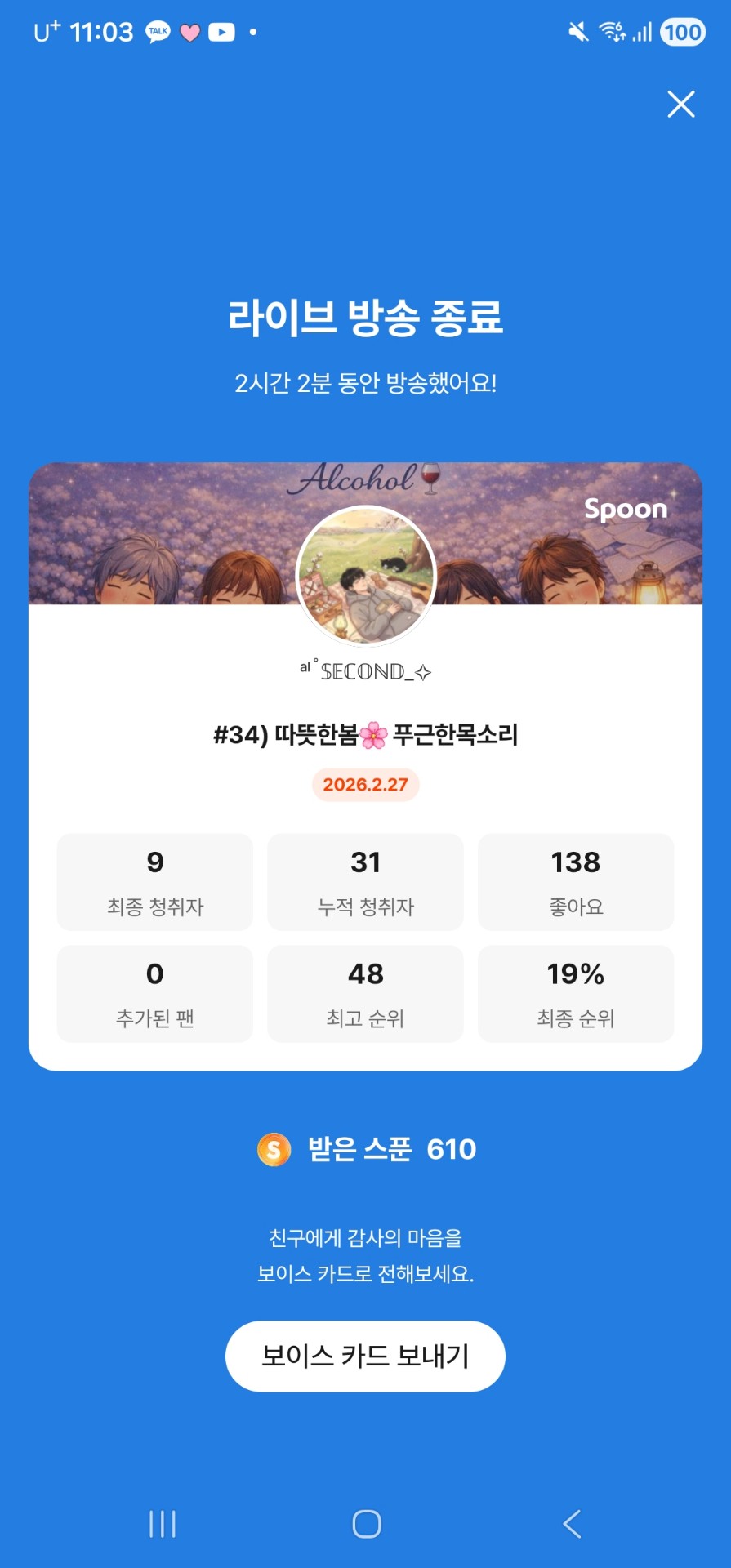The image size is (731, 1568).
Task: Go back using the system back button
Action: pos(572,1524)
